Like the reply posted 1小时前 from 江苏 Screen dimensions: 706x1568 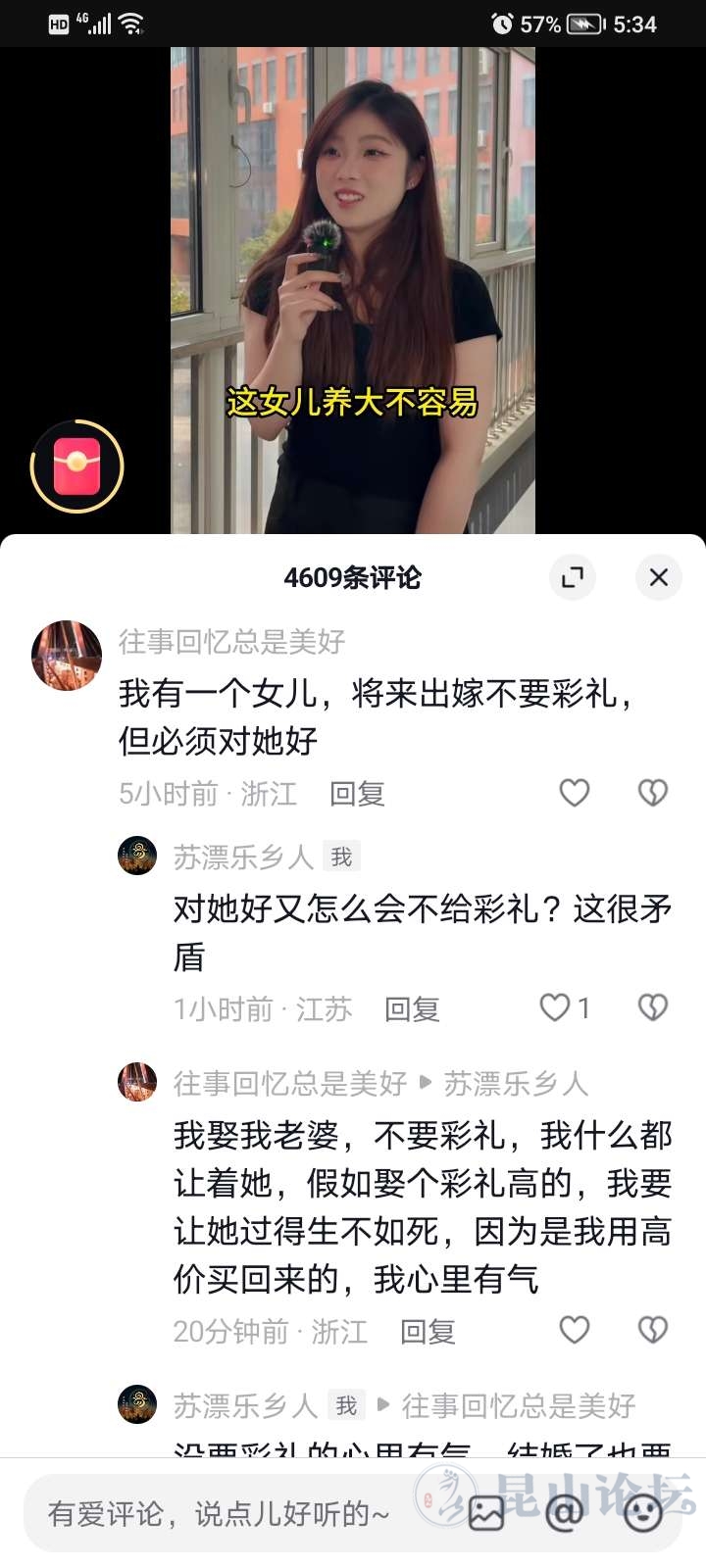pyautogui.click(x=556, y=1007)
